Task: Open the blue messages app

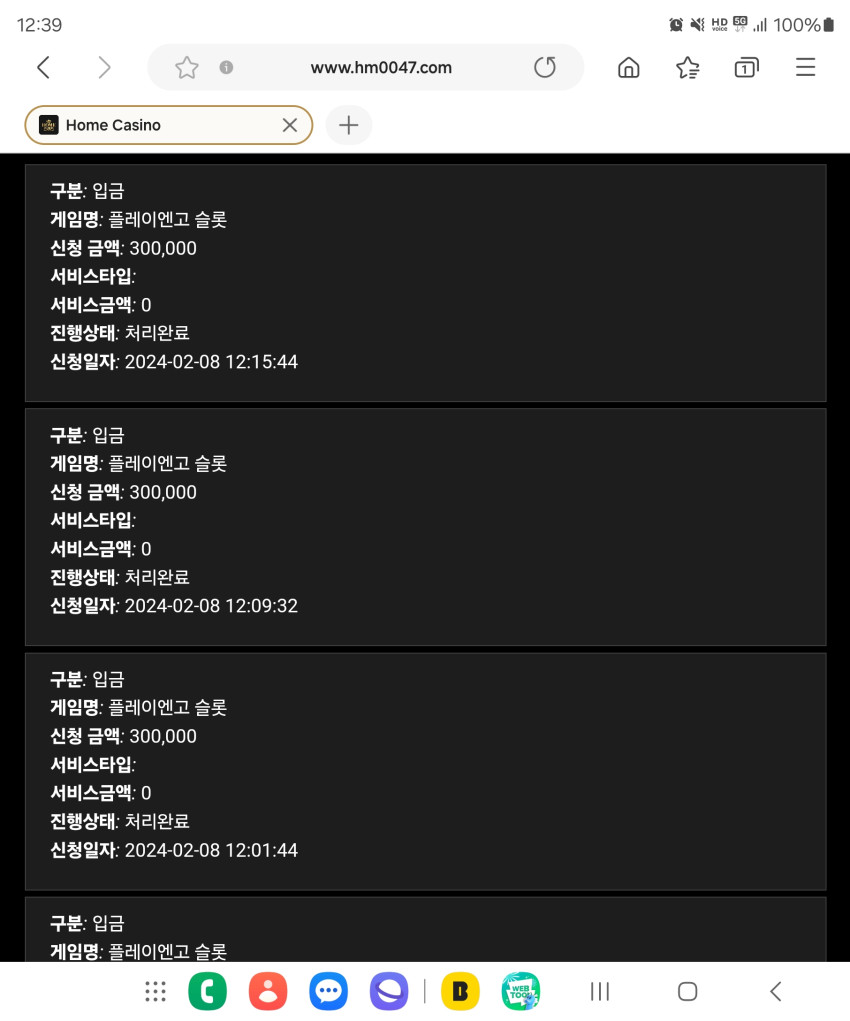Action: [x=328, y=991]
